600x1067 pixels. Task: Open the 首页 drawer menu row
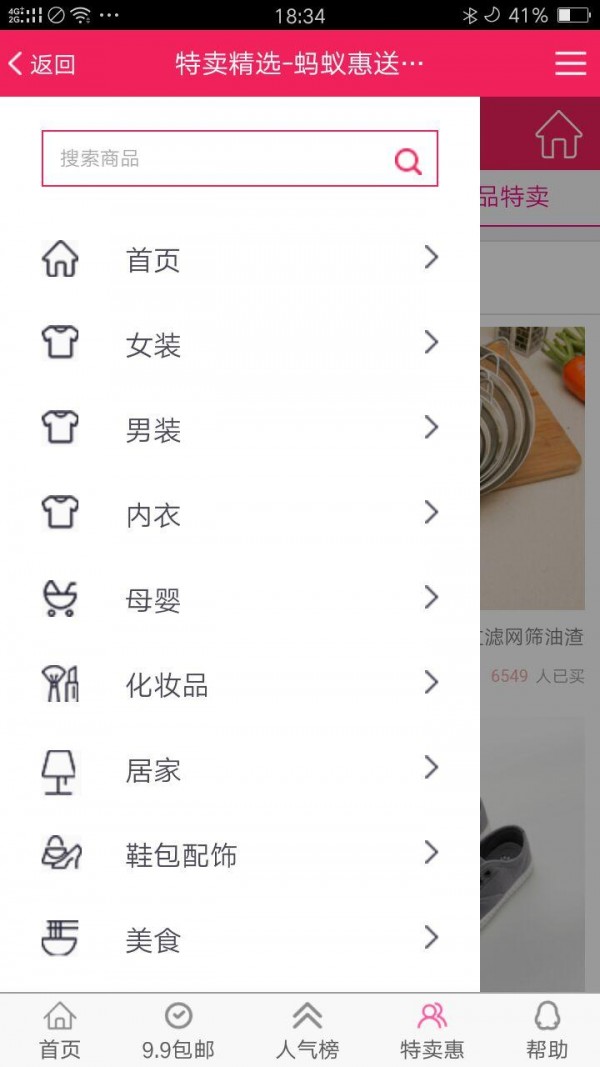point(240,260)
